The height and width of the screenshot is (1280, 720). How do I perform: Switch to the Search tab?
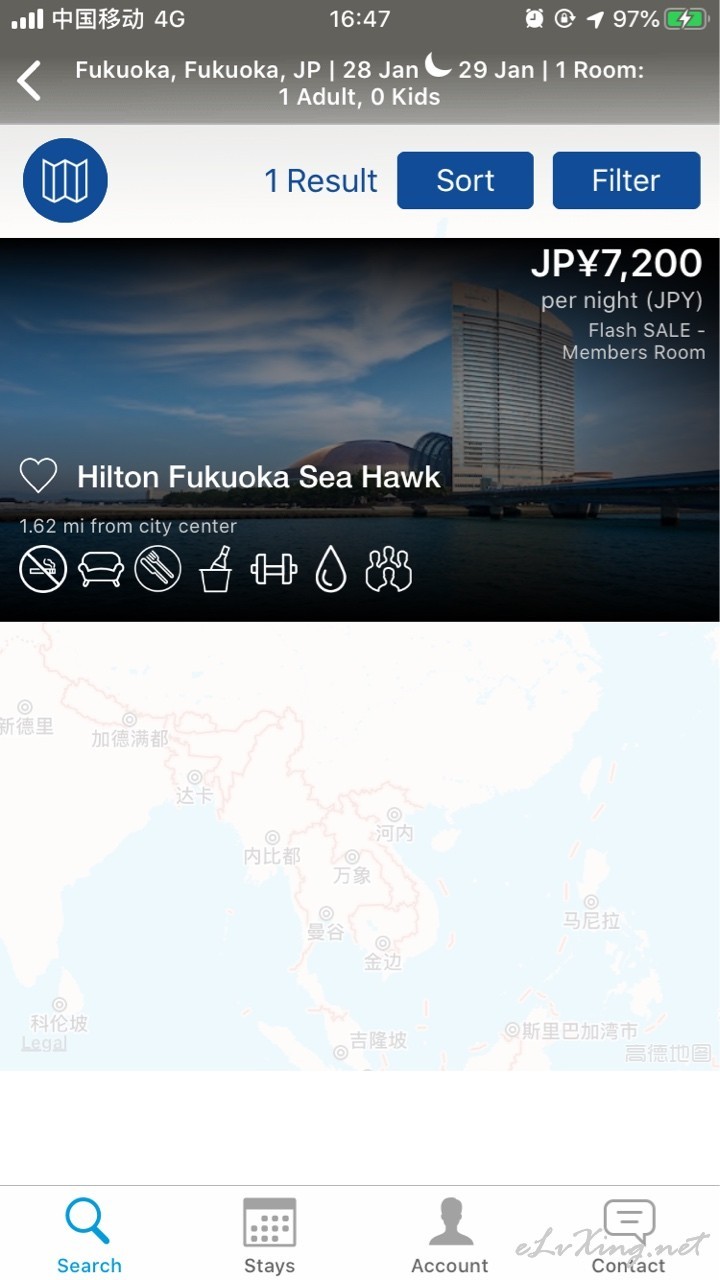point(89,1236)
